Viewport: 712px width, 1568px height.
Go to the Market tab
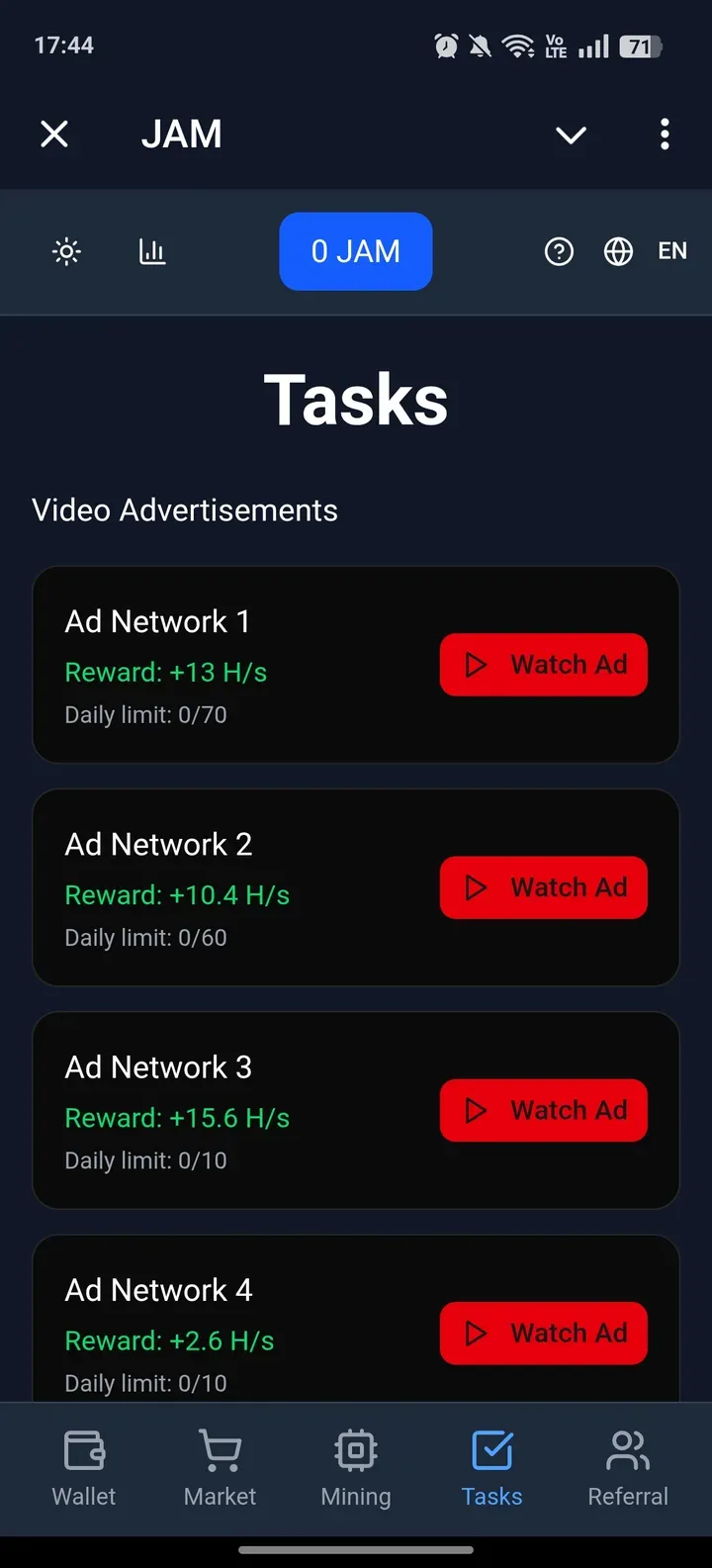point(220,1468)
